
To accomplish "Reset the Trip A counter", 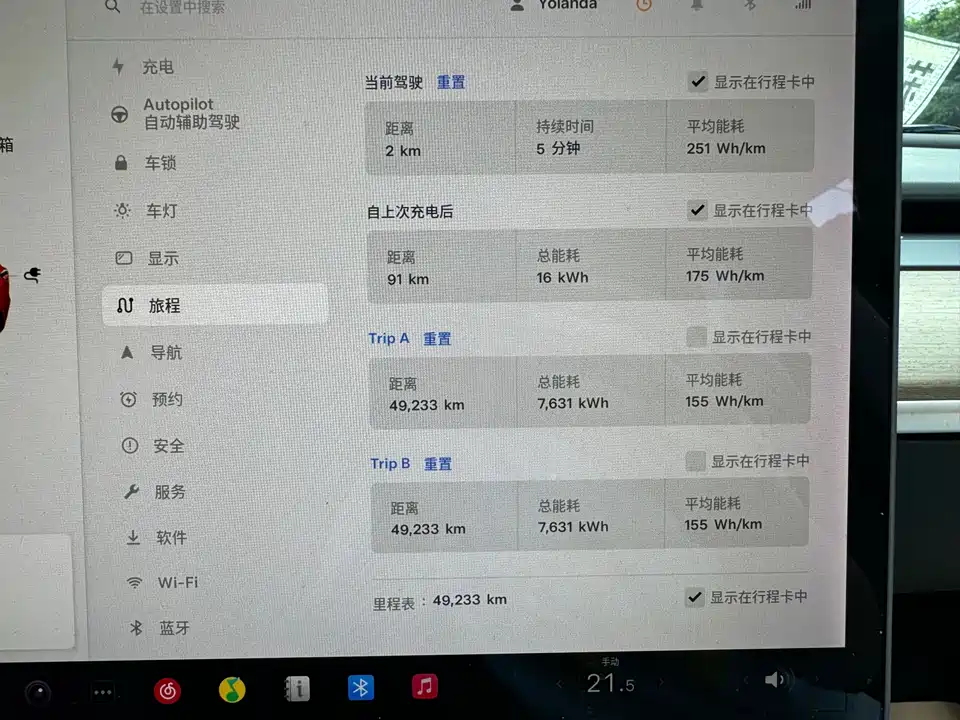I will pos(437,339).
